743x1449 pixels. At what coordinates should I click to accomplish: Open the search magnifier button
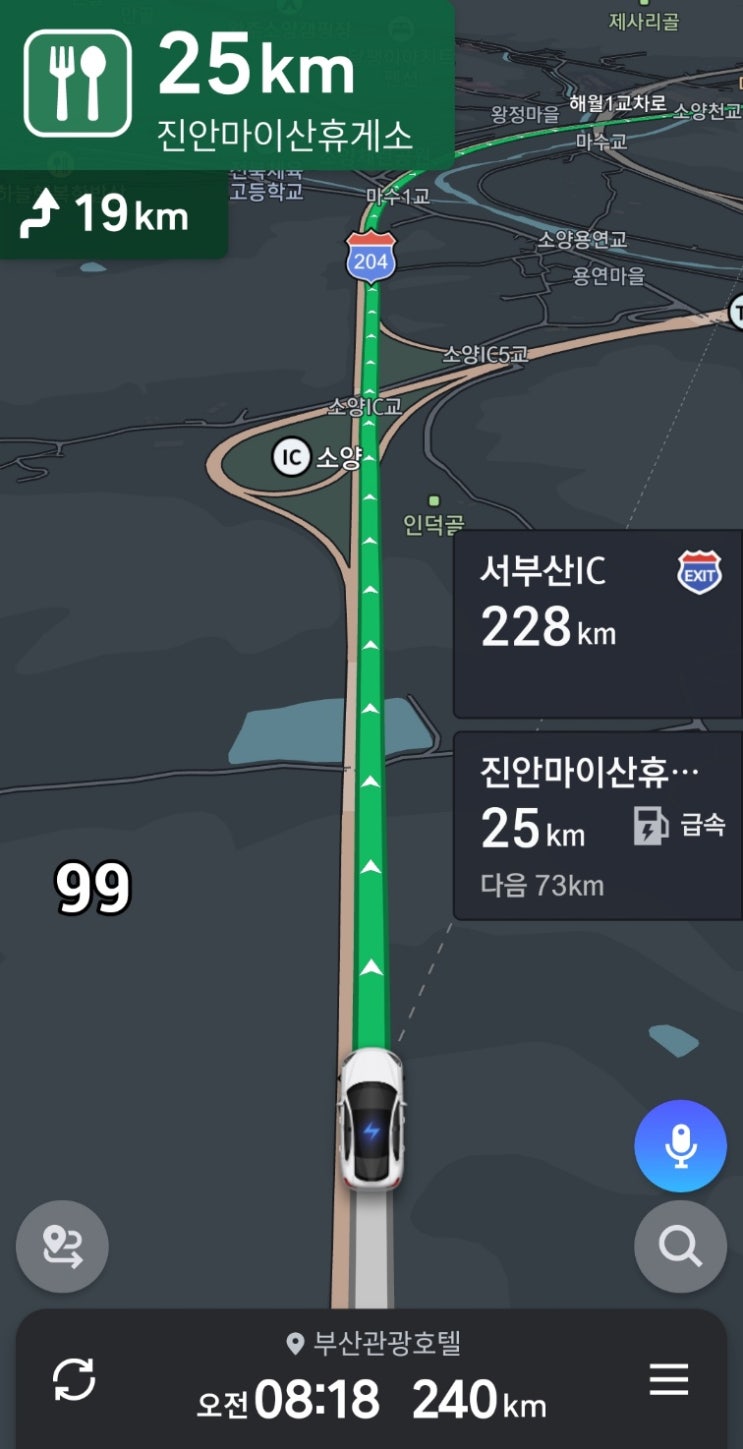(680, 1247)
